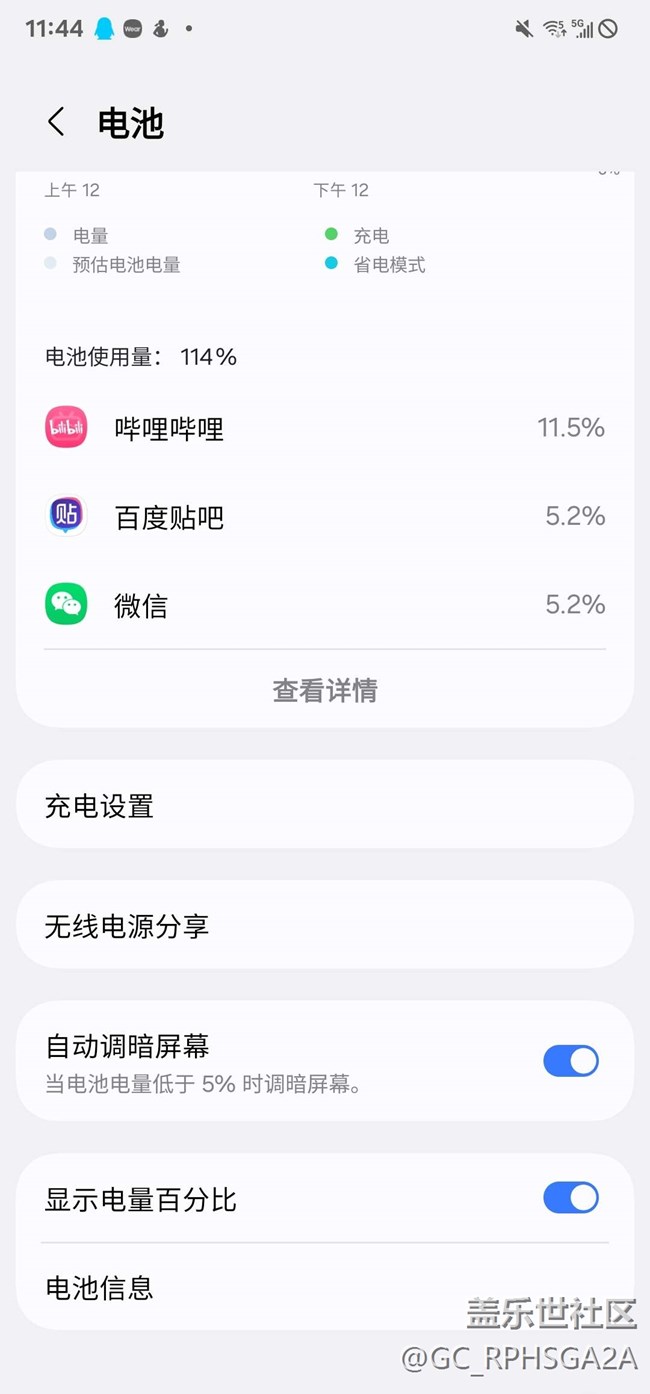Open 百度贴吧 battery usage details

[324, 517]
